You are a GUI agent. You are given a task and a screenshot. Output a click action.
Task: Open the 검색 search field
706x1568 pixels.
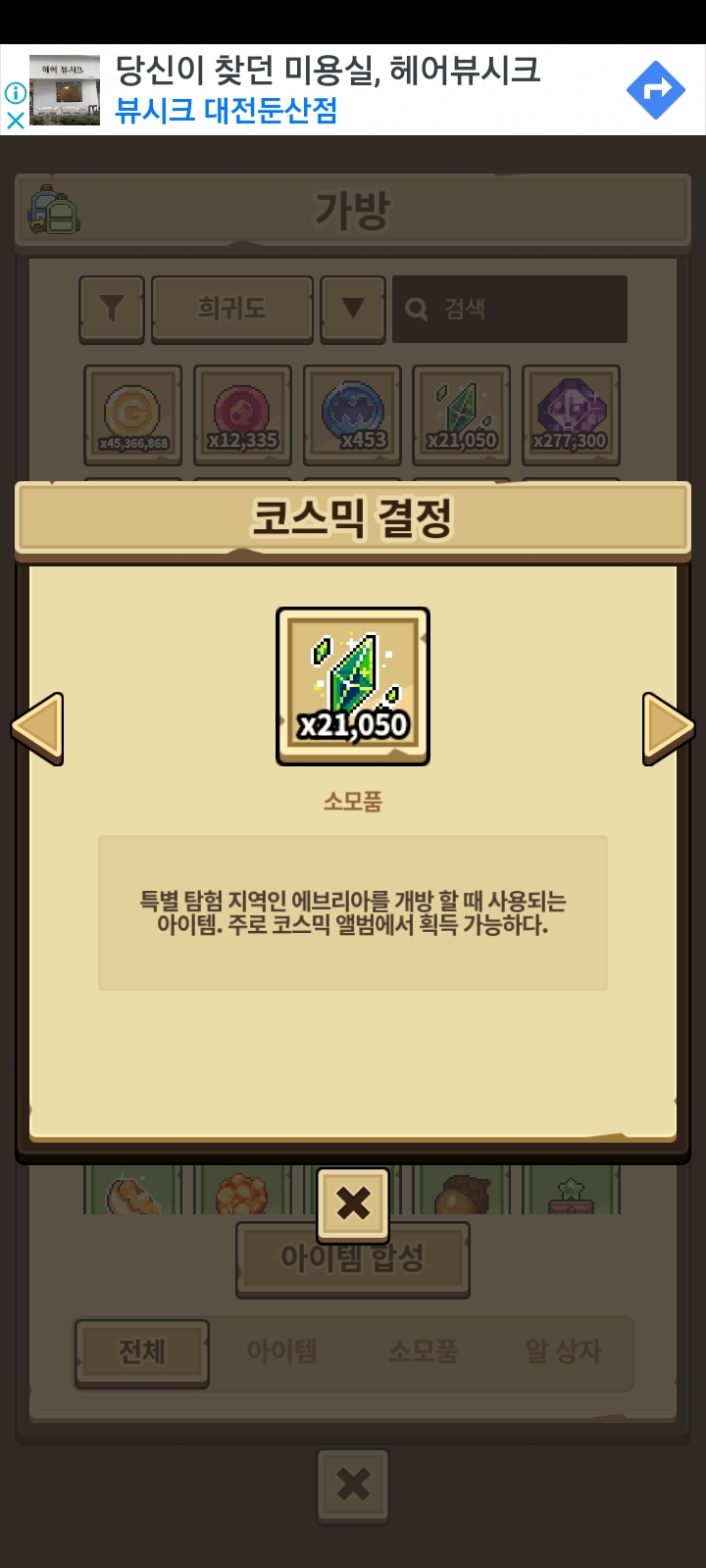(x=510, y=310)
